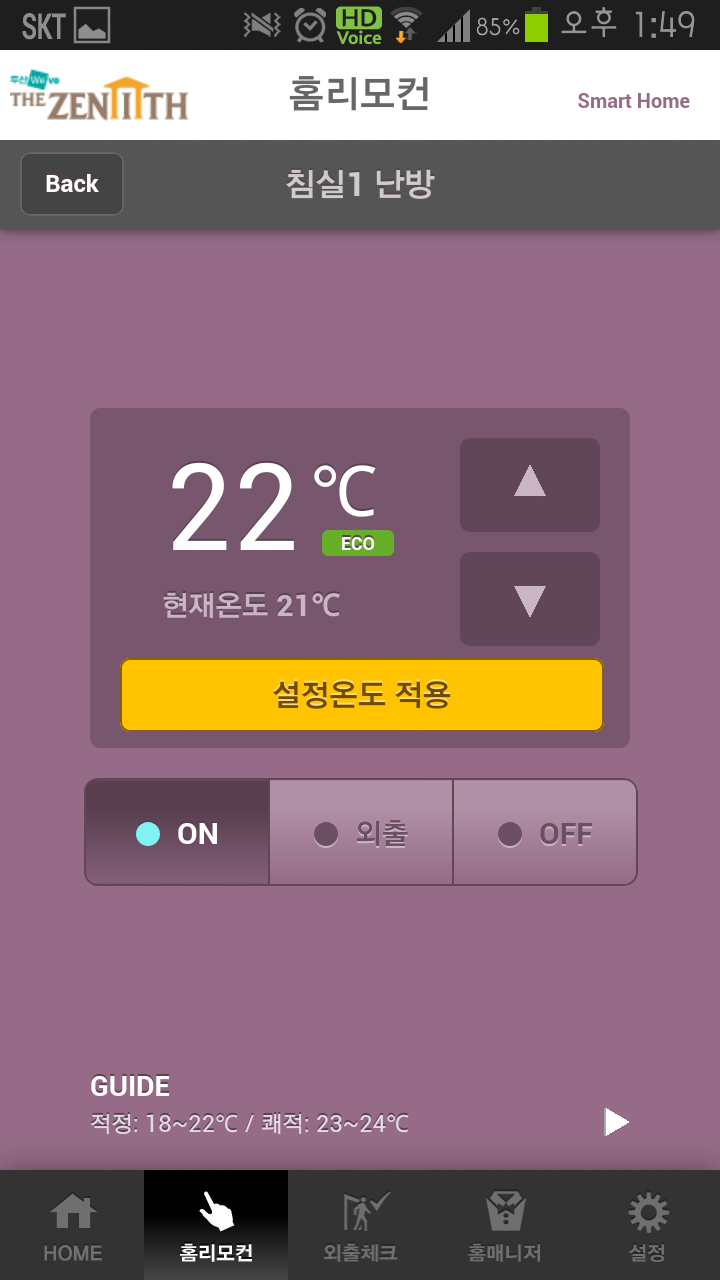Select the ON heating mode
720x1280 pixels.
(x=177, y=833)
